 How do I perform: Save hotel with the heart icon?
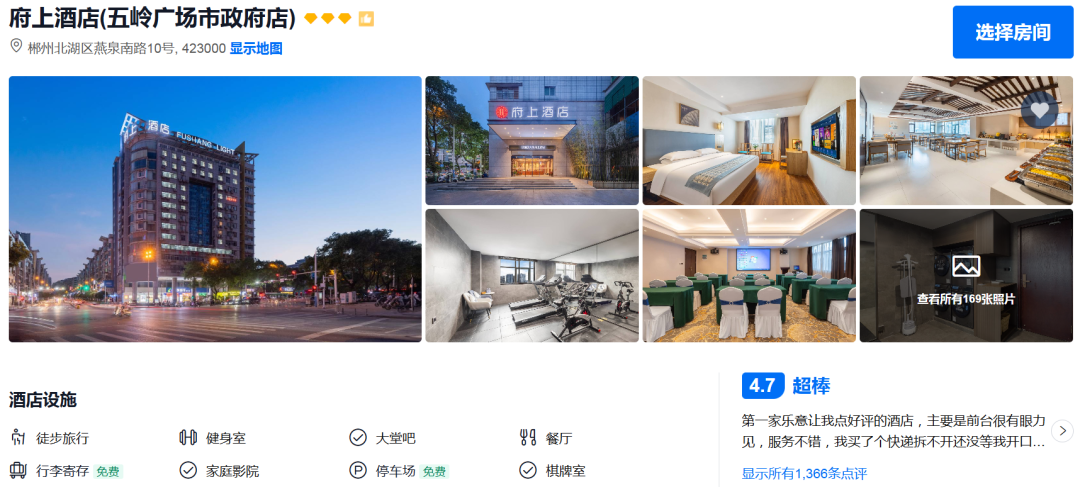[x=1040, y=110]
